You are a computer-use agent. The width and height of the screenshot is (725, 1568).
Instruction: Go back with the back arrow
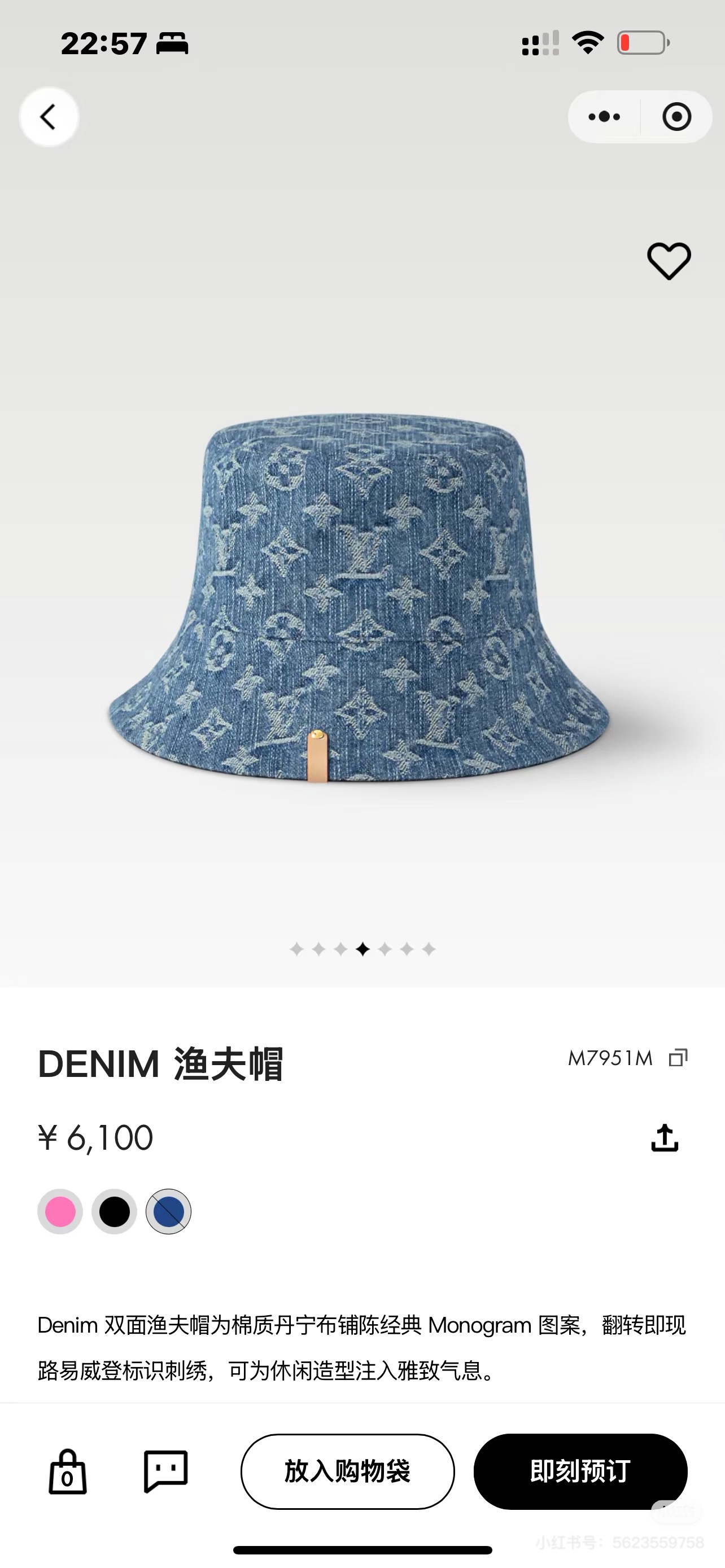tap(49, 116)
